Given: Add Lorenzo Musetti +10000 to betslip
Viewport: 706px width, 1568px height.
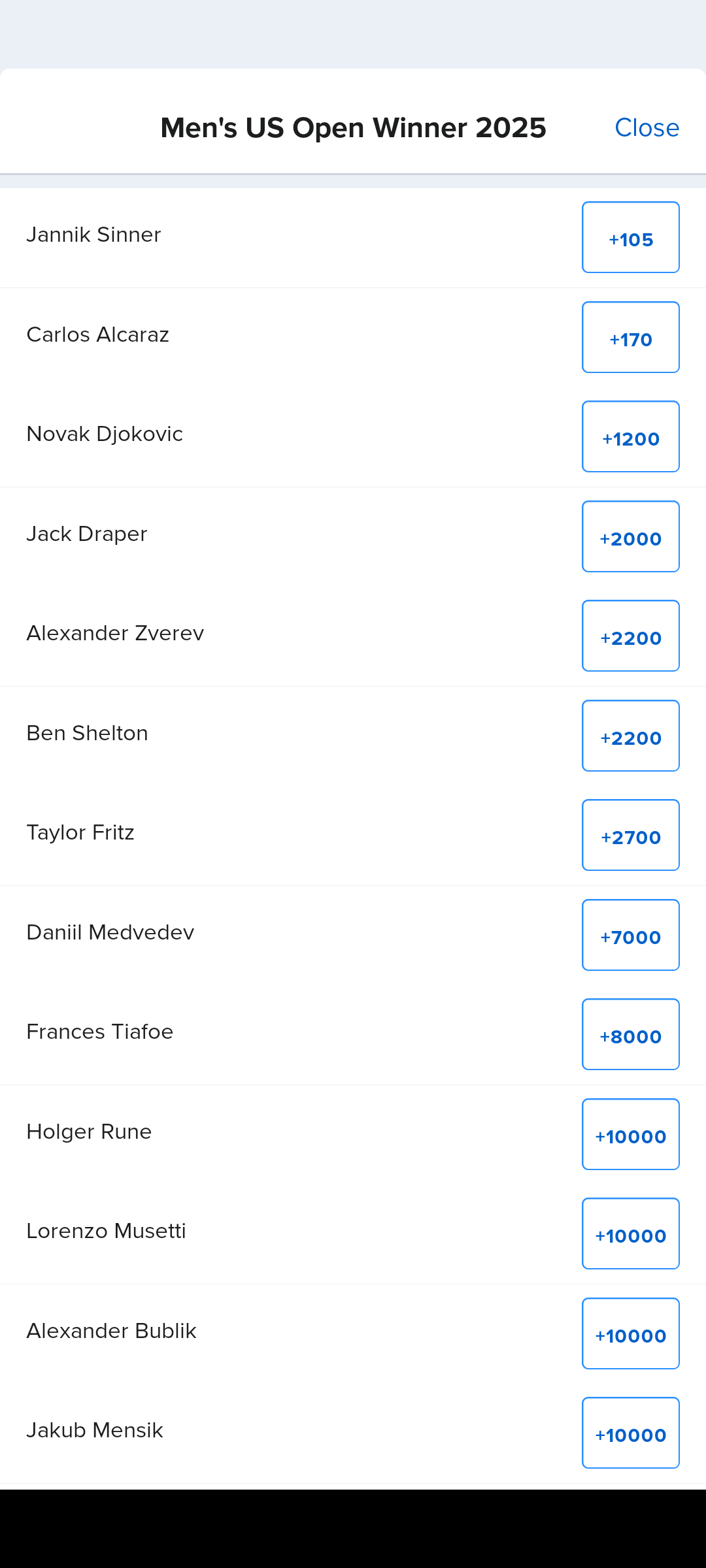Looking at the screenshot, I should (630, 1233).
